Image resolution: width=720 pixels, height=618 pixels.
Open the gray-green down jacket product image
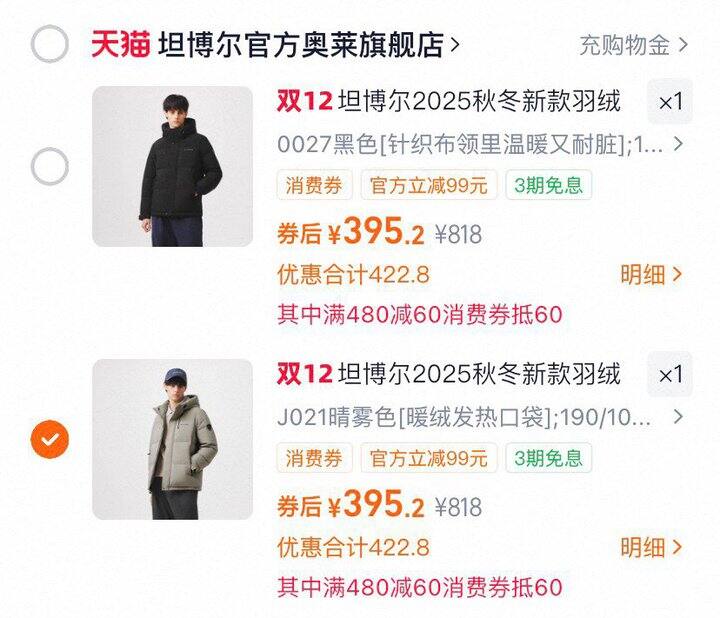[172, 439]
